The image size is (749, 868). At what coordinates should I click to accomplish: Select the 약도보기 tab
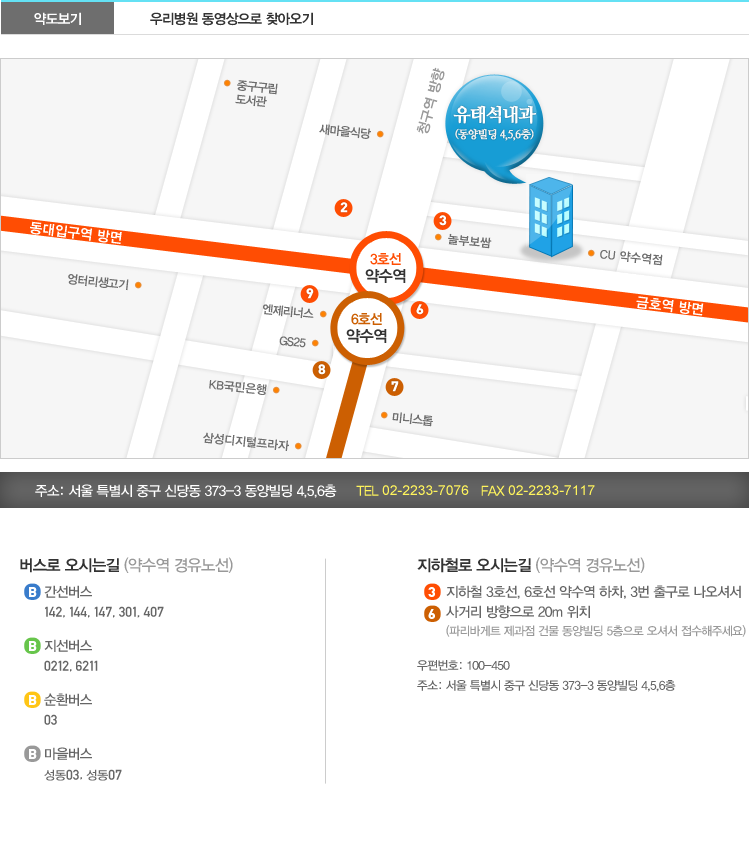click(x=57, y=19)
